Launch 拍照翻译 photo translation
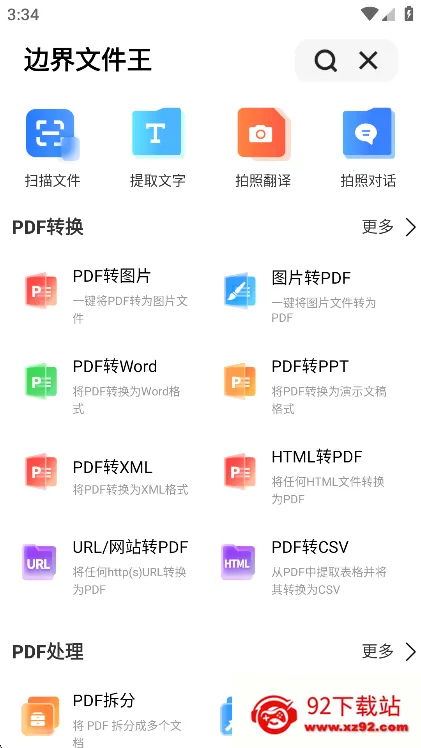 pos(263,148)
